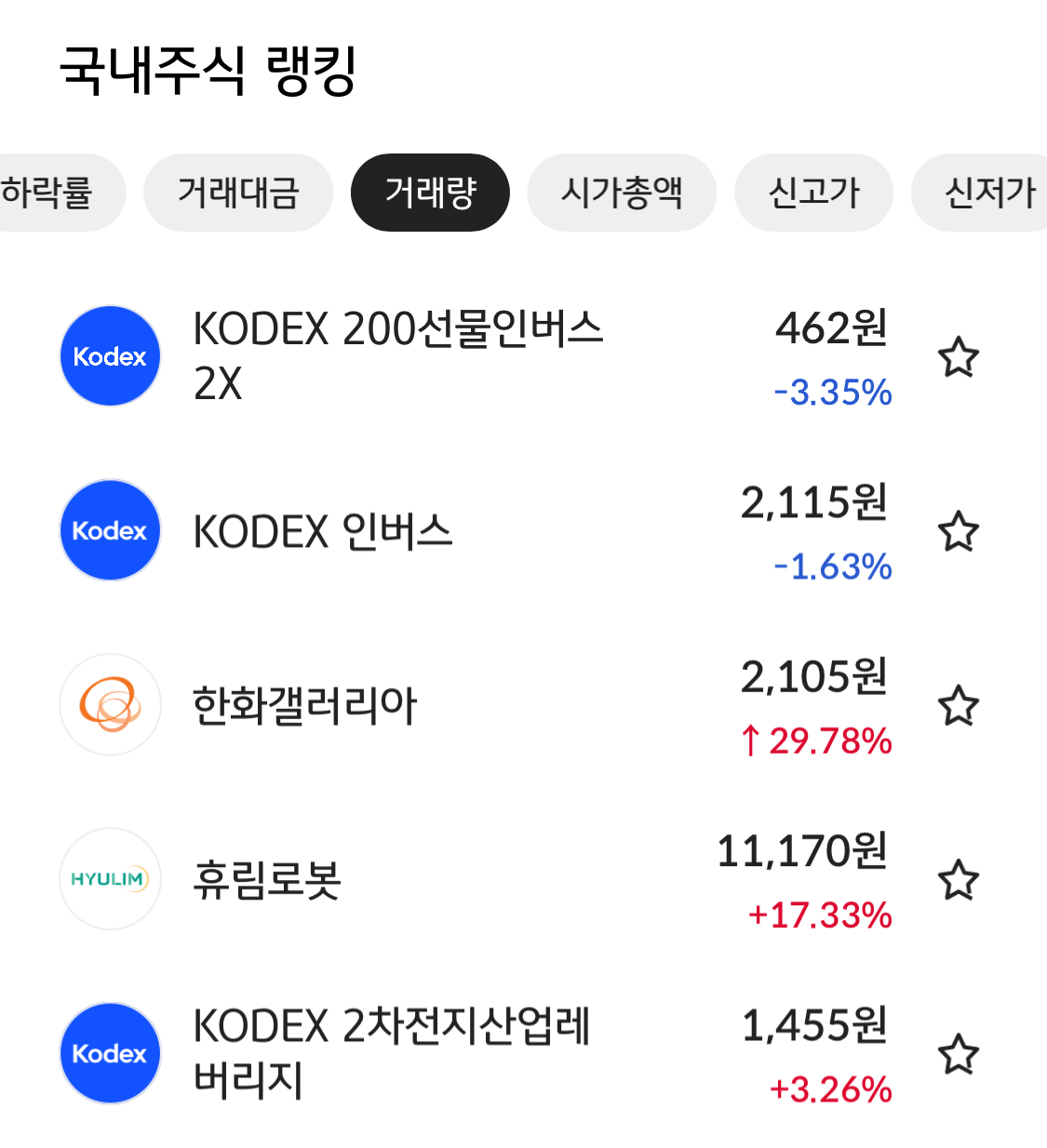Open KODEX 200선물인버스2X stock details
The image size is (1047, 1148).
pyautogui.click(x=398, y=355)
